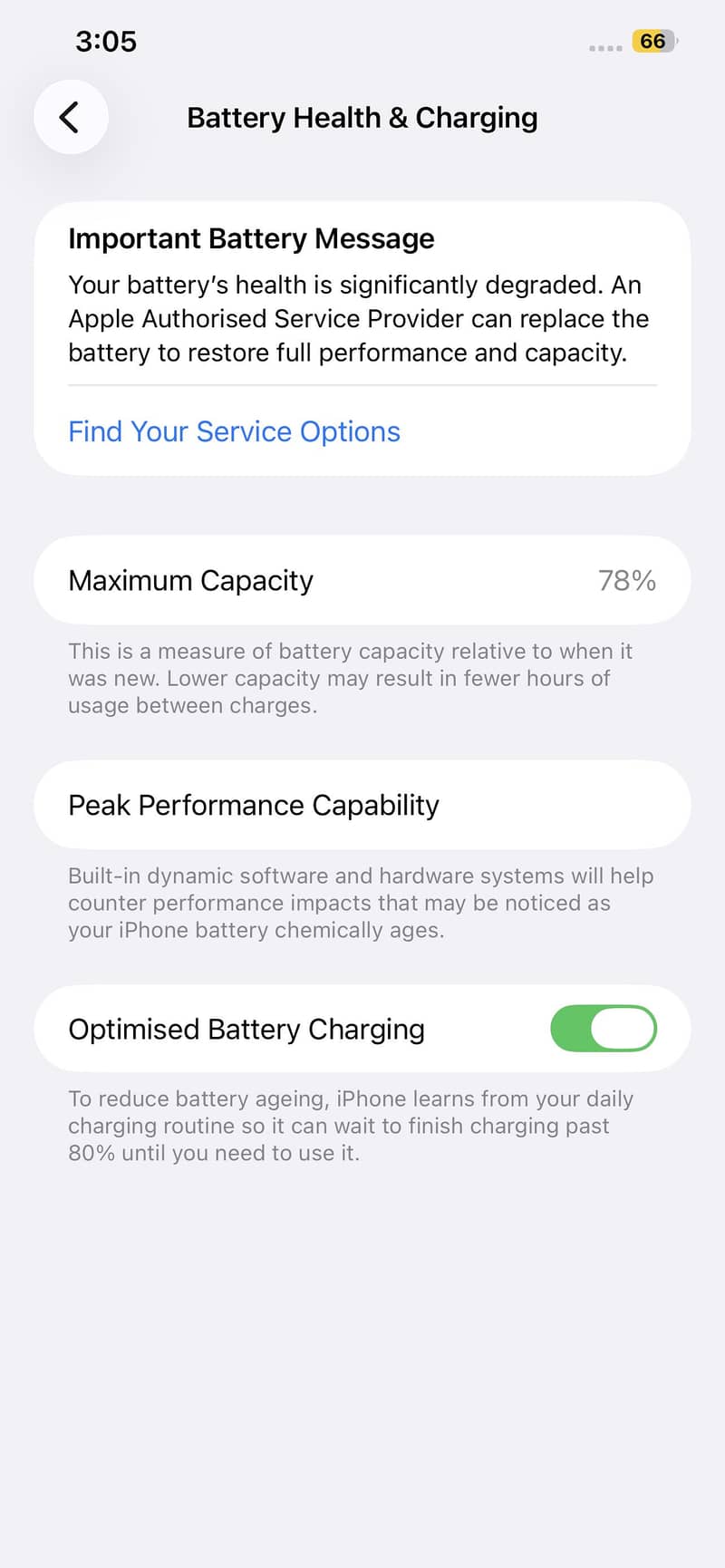725x1568 pixels.
Task: Tap the back chevron to exit Battery Health
Action: [71, 118]
